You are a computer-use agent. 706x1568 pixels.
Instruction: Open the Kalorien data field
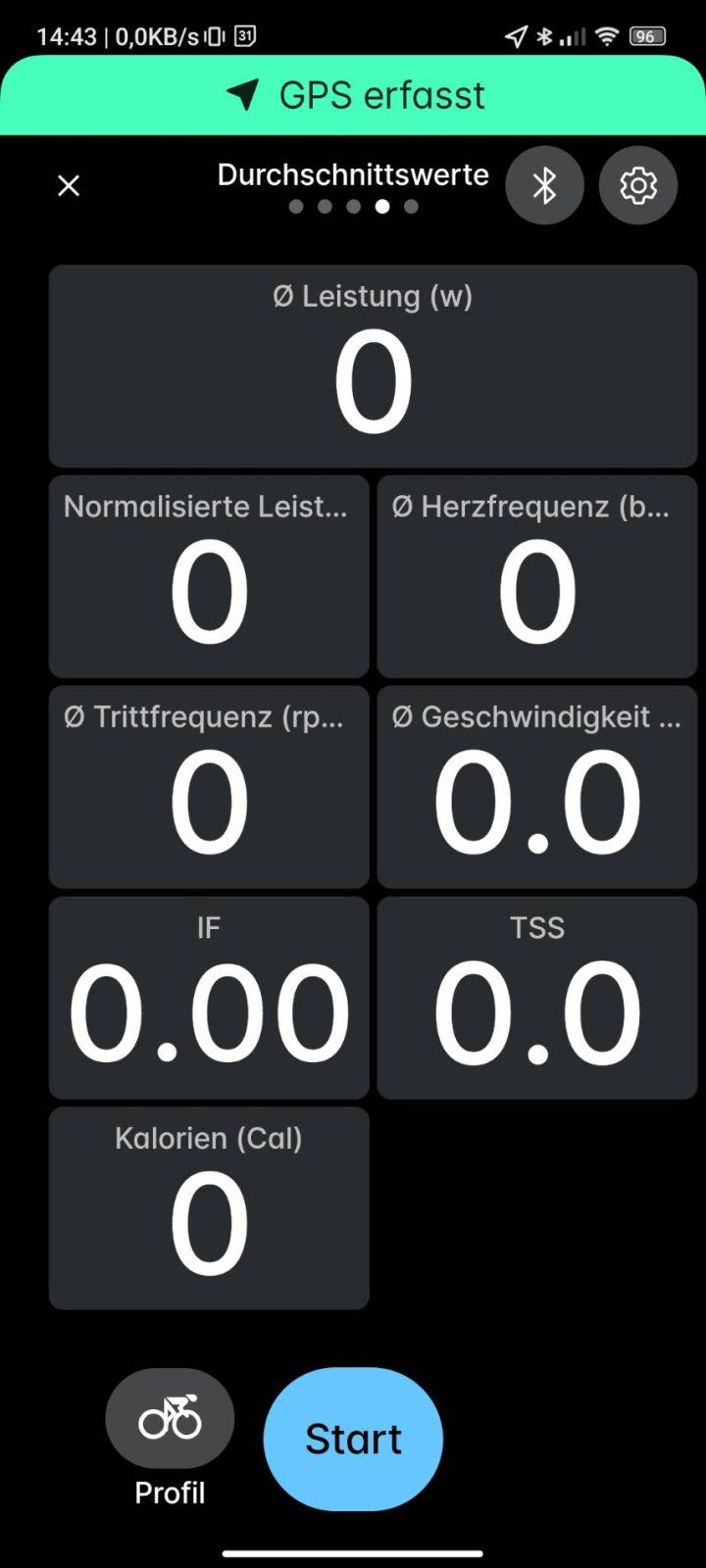pyautogui.click(x=209, y=1208)
